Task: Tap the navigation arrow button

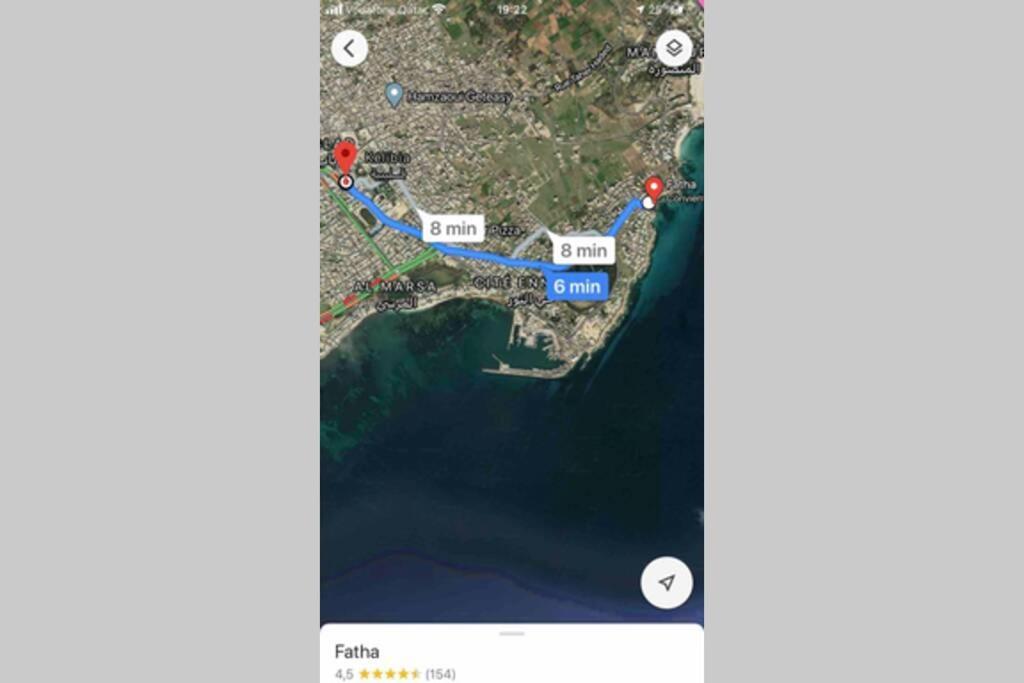Action: click(x=666, y=583)
